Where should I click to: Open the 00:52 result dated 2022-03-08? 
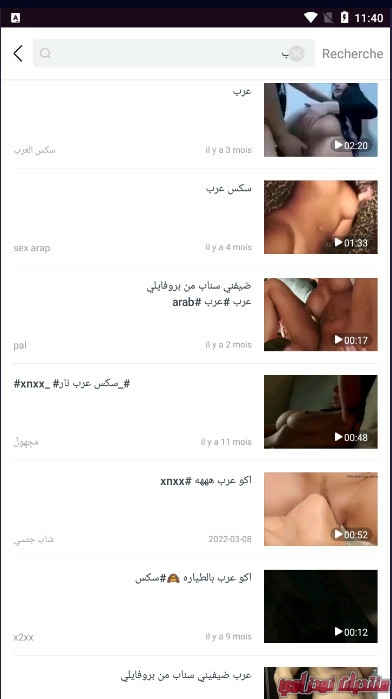point(195,509)
